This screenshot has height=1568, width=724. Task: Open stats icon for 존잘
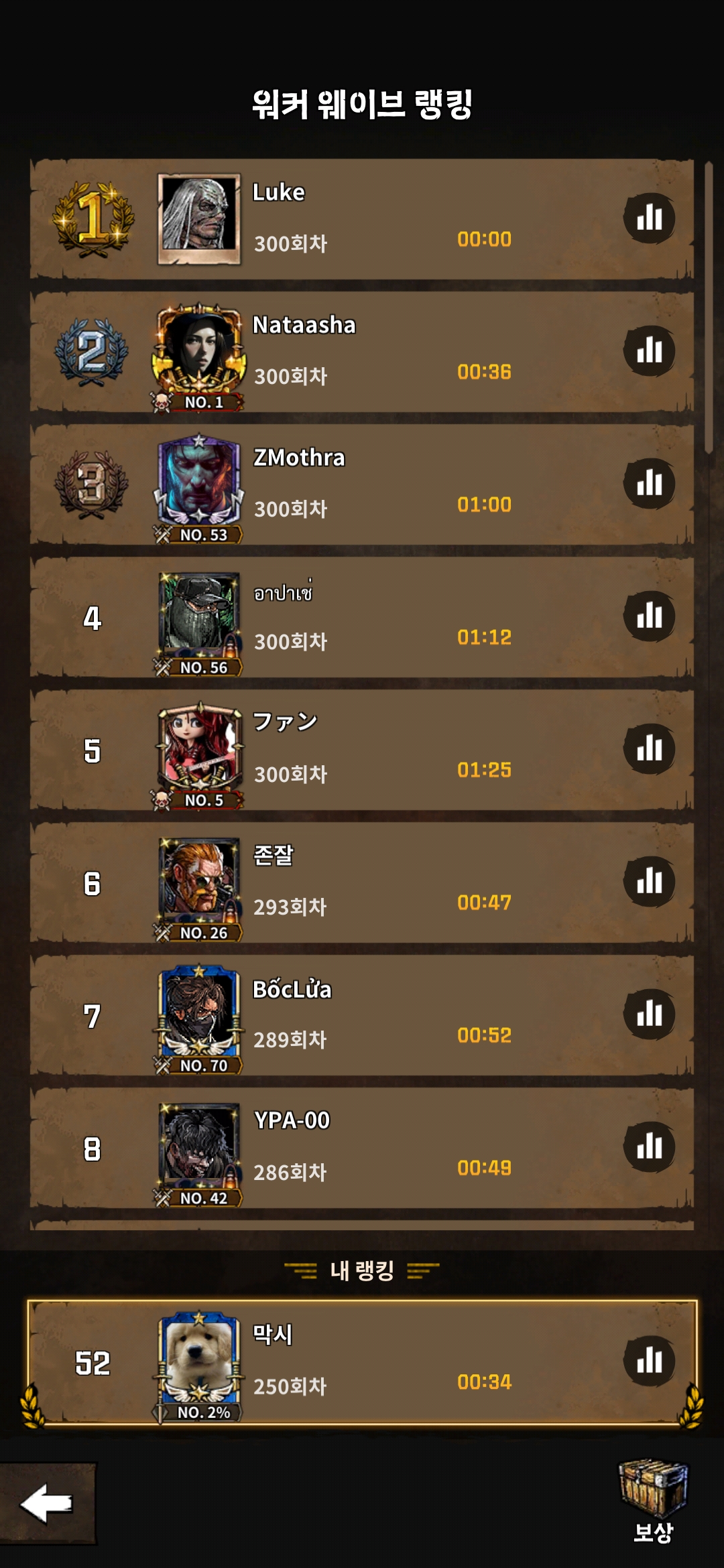(x=649, y=881)
